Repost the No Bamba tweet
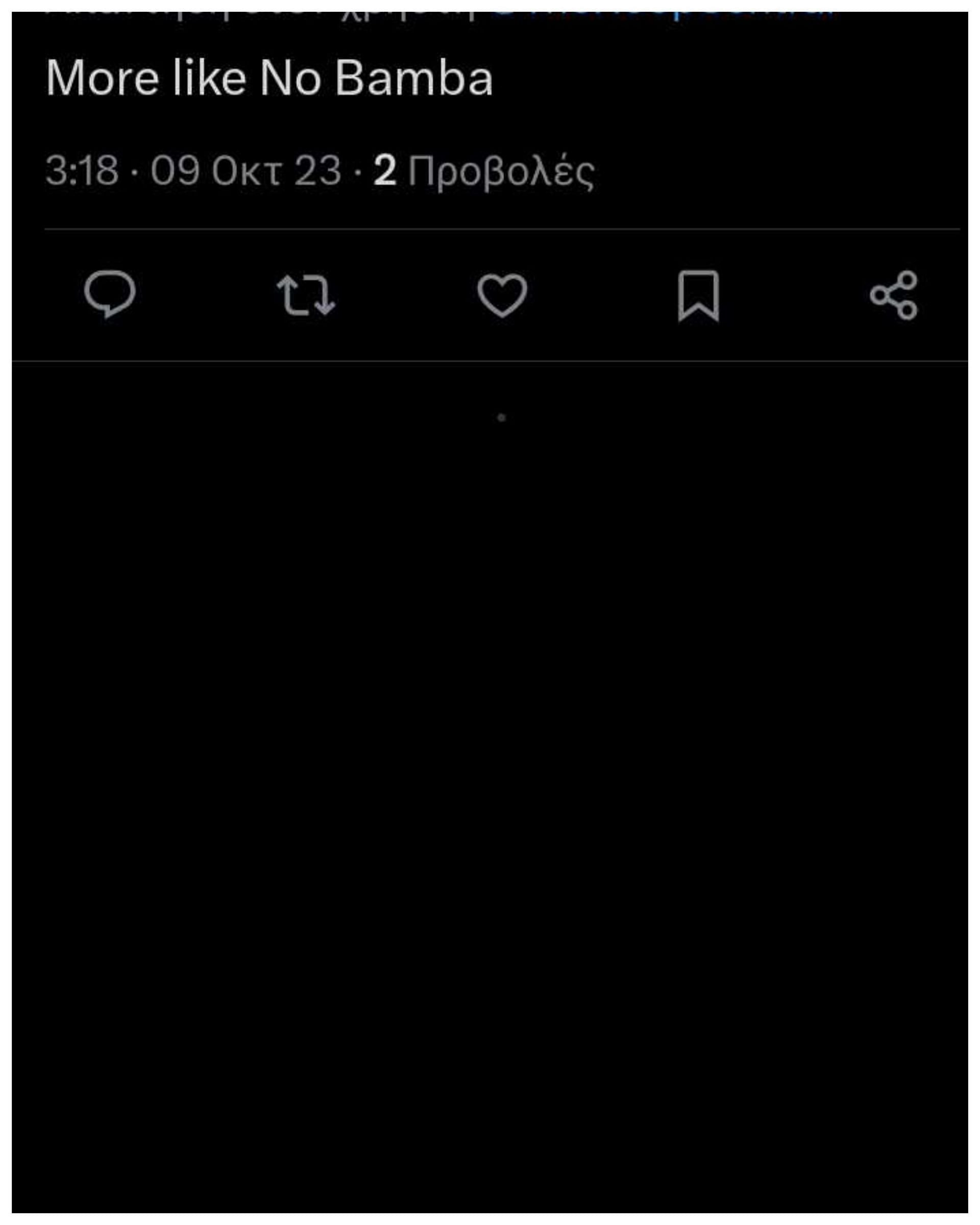This screenshot has height=1225, width=980. click(x=306, y=296)
